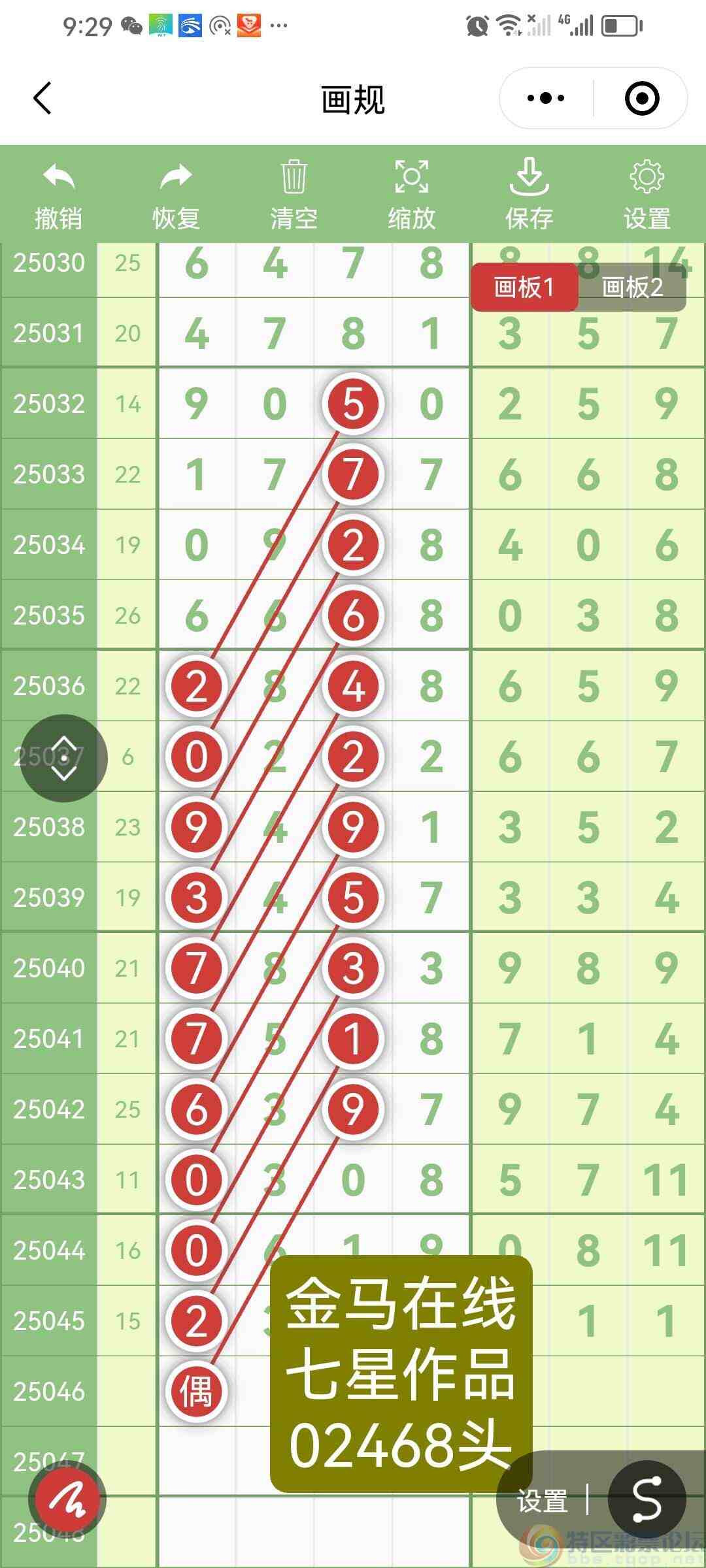Toggle the circled 9 marker in row 25042
Screen dimensions: 706x1568
[x=352, y=1109]
